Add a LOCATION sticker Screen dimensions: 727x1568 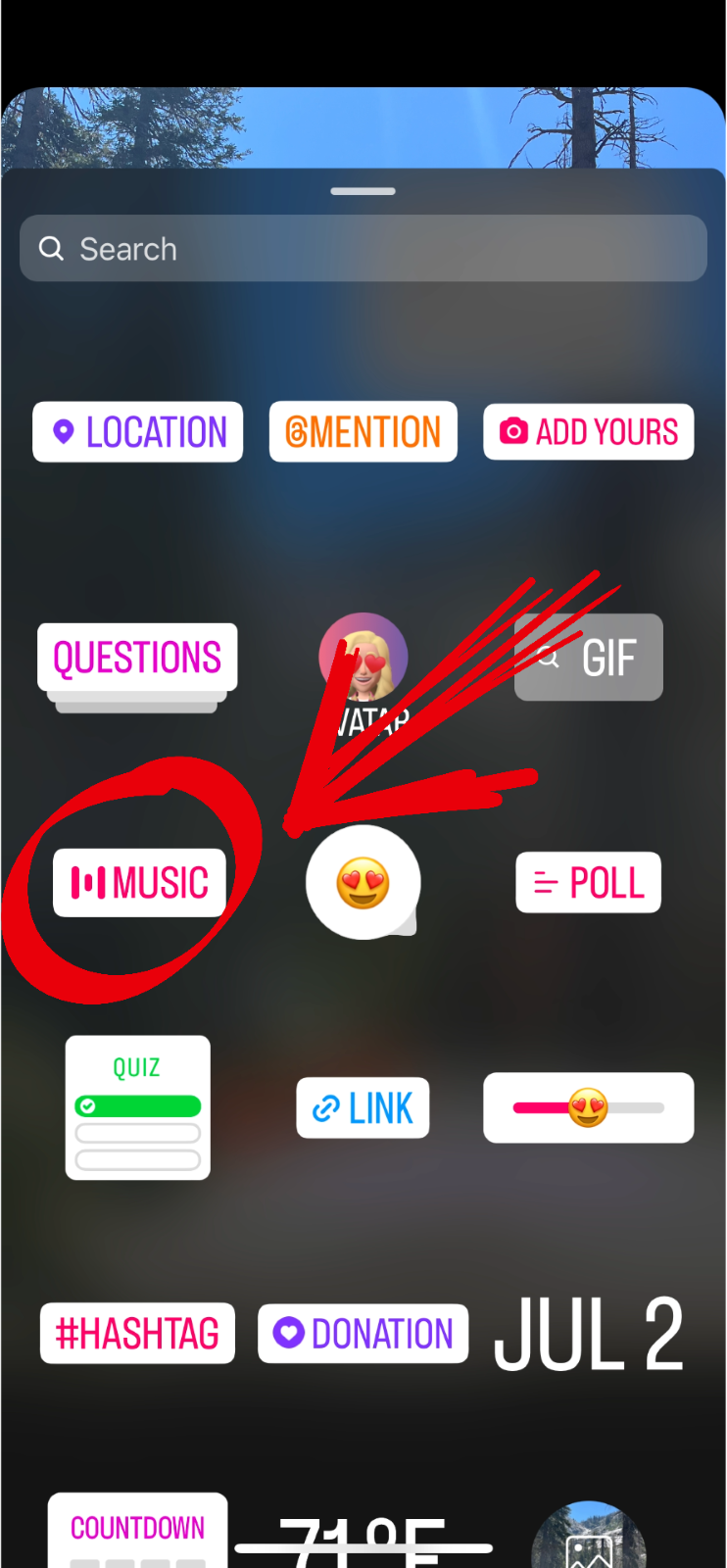(x=137, y=431)
